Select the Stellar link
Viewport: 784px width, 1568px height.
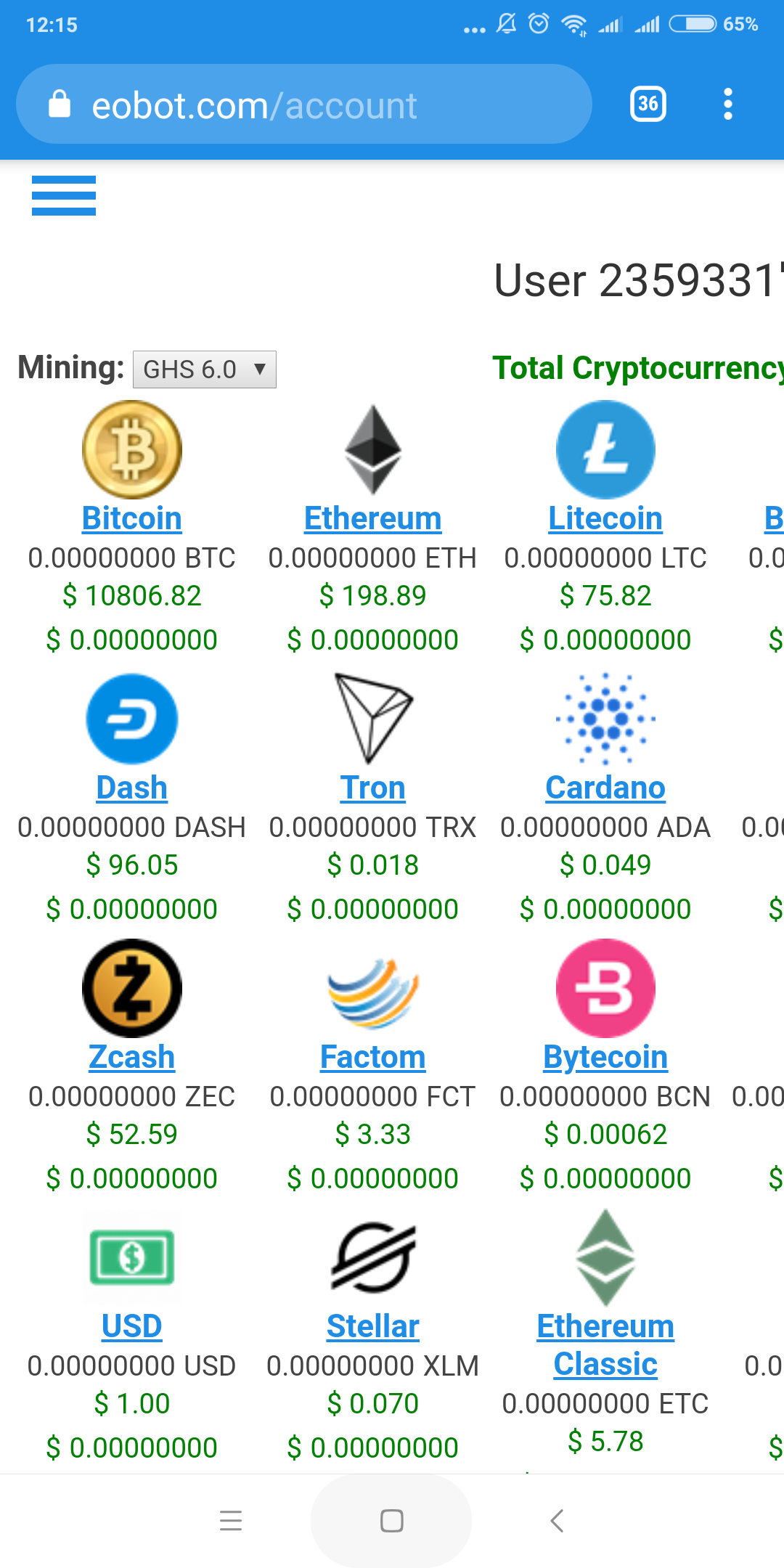373,1326
